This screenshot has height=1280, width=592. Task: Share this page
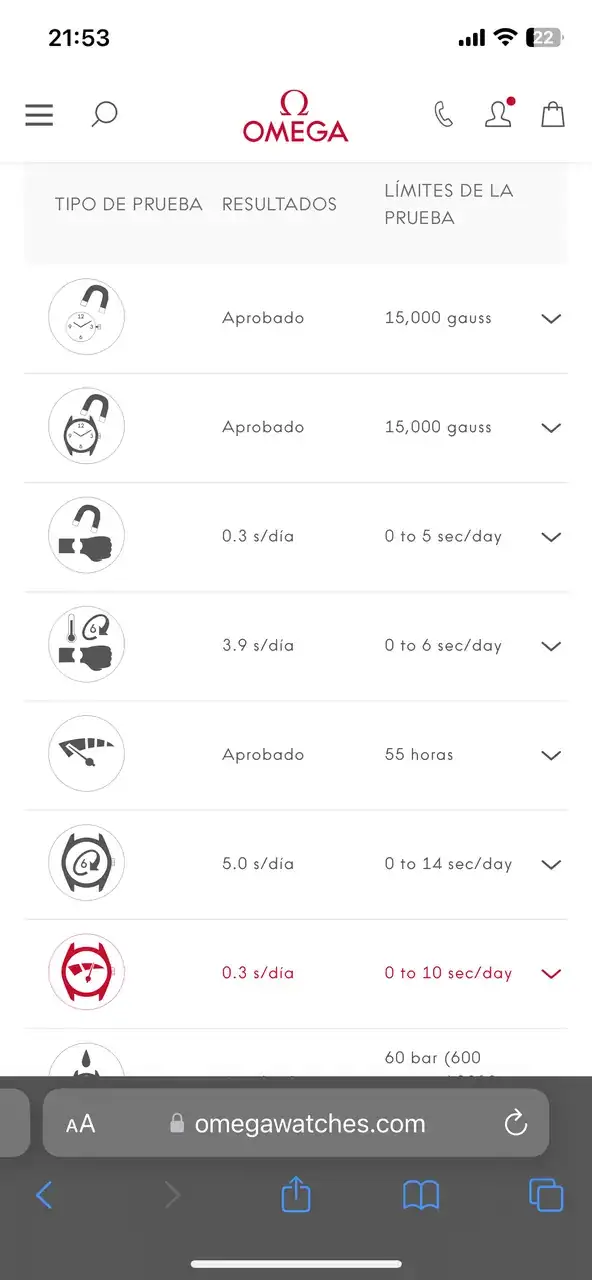click(x=296, y=1194)
